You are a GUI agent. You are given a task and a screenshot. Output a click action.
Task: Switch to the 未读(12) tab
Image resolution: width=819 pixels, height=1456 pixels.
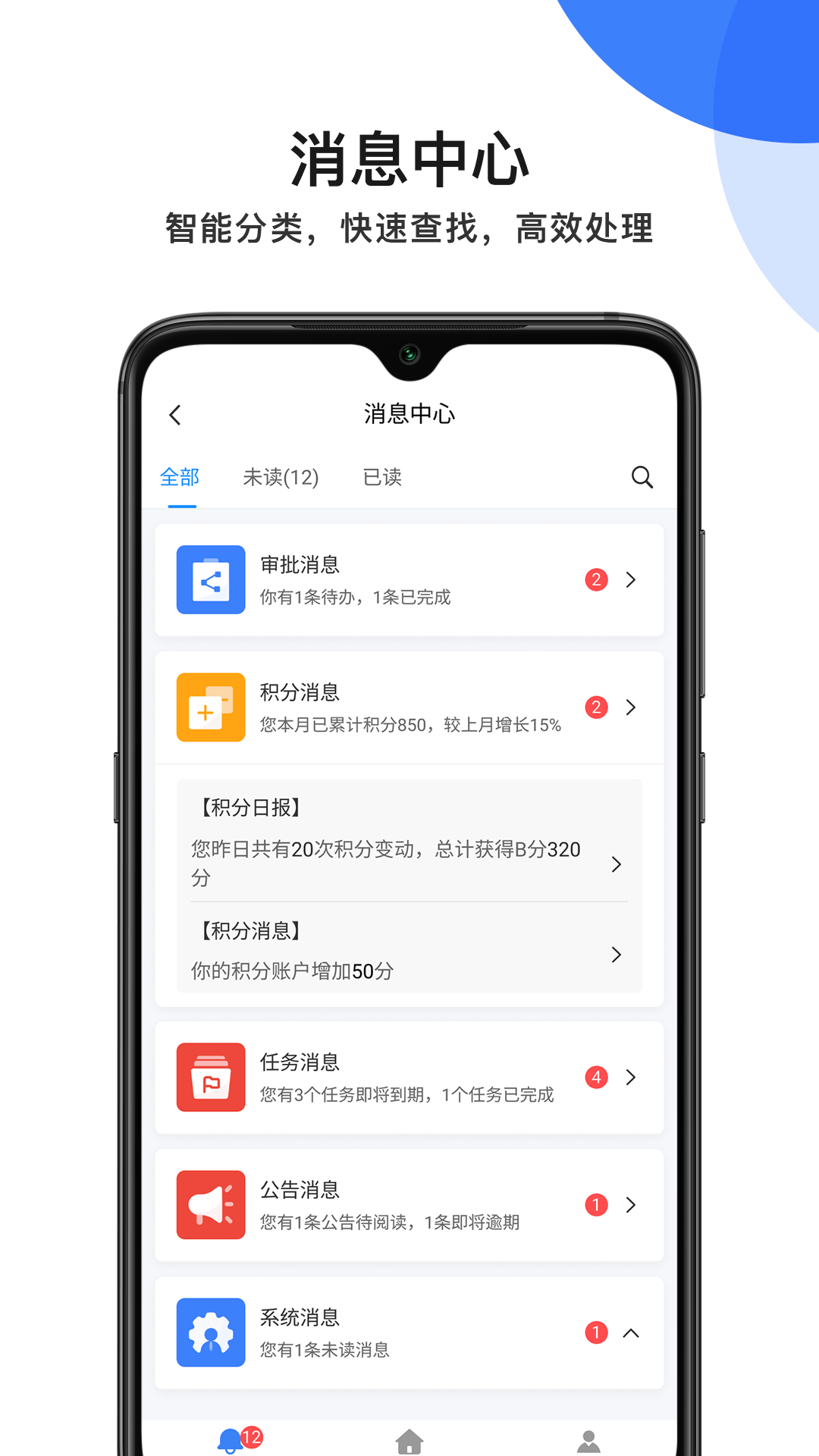point(281,477)
